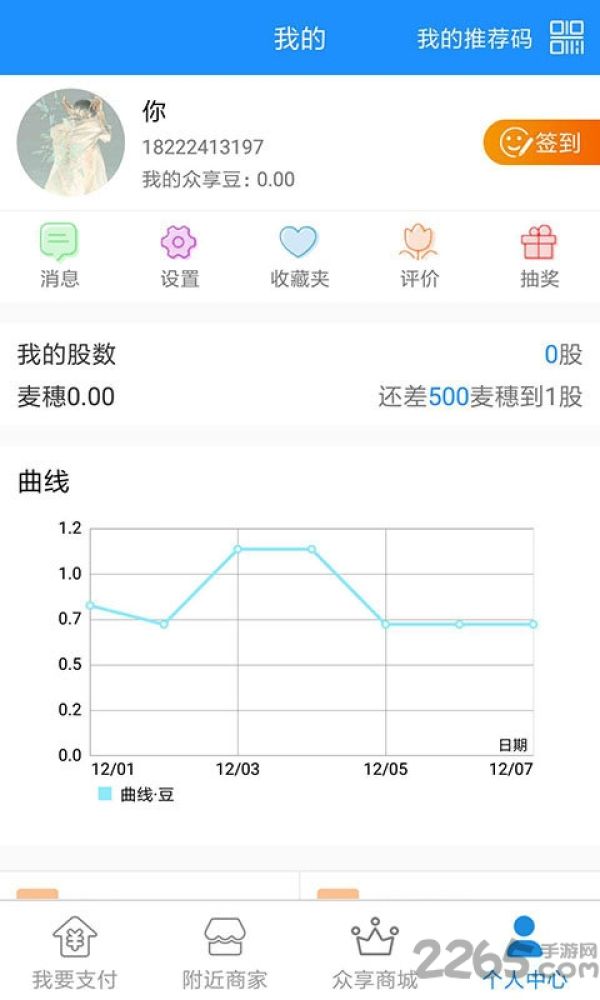Image resolution: width=600 pixels, height=1000 pixels.
Task: Tap the 签到 check-in button
Action: point(541,142)
